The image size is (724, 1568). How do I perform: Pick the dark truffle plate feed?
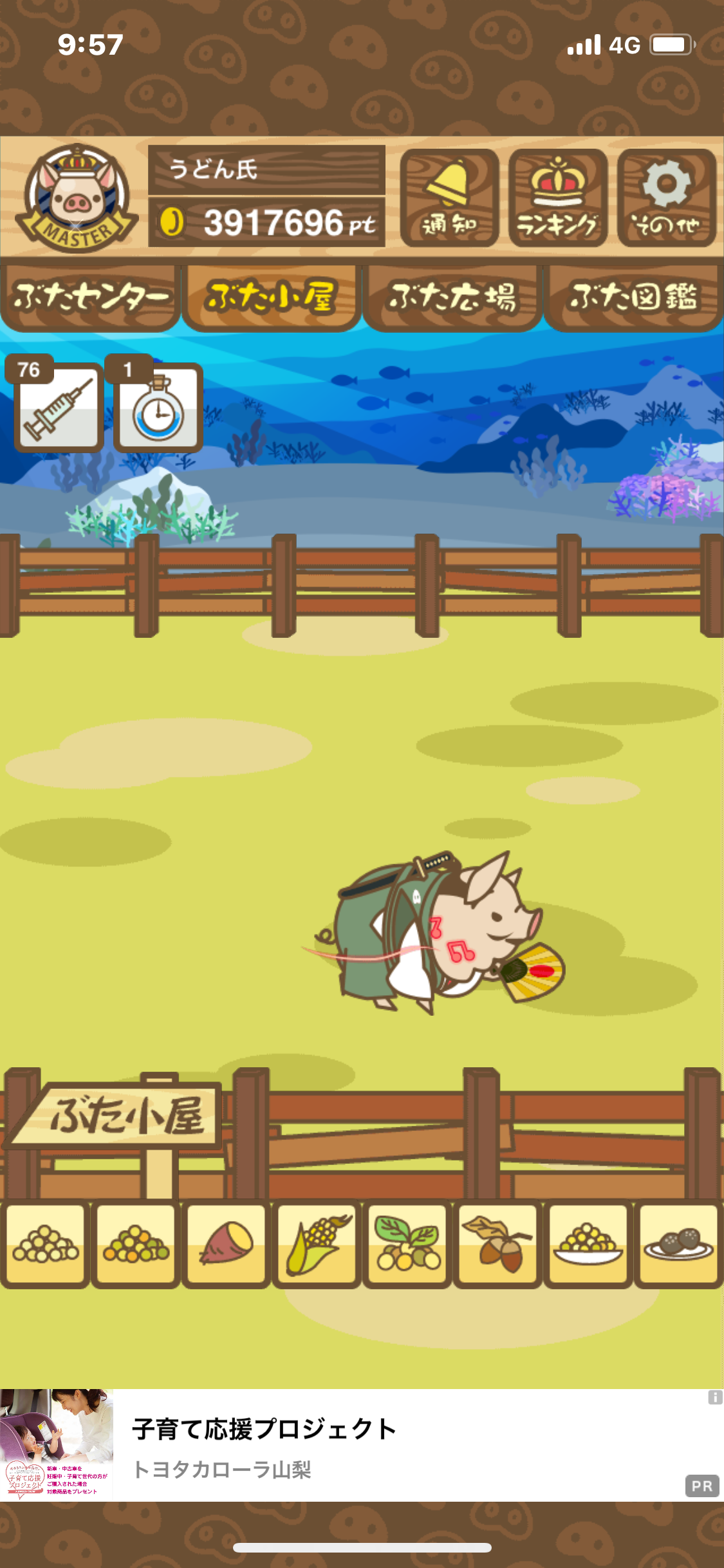click(679, 1244)
